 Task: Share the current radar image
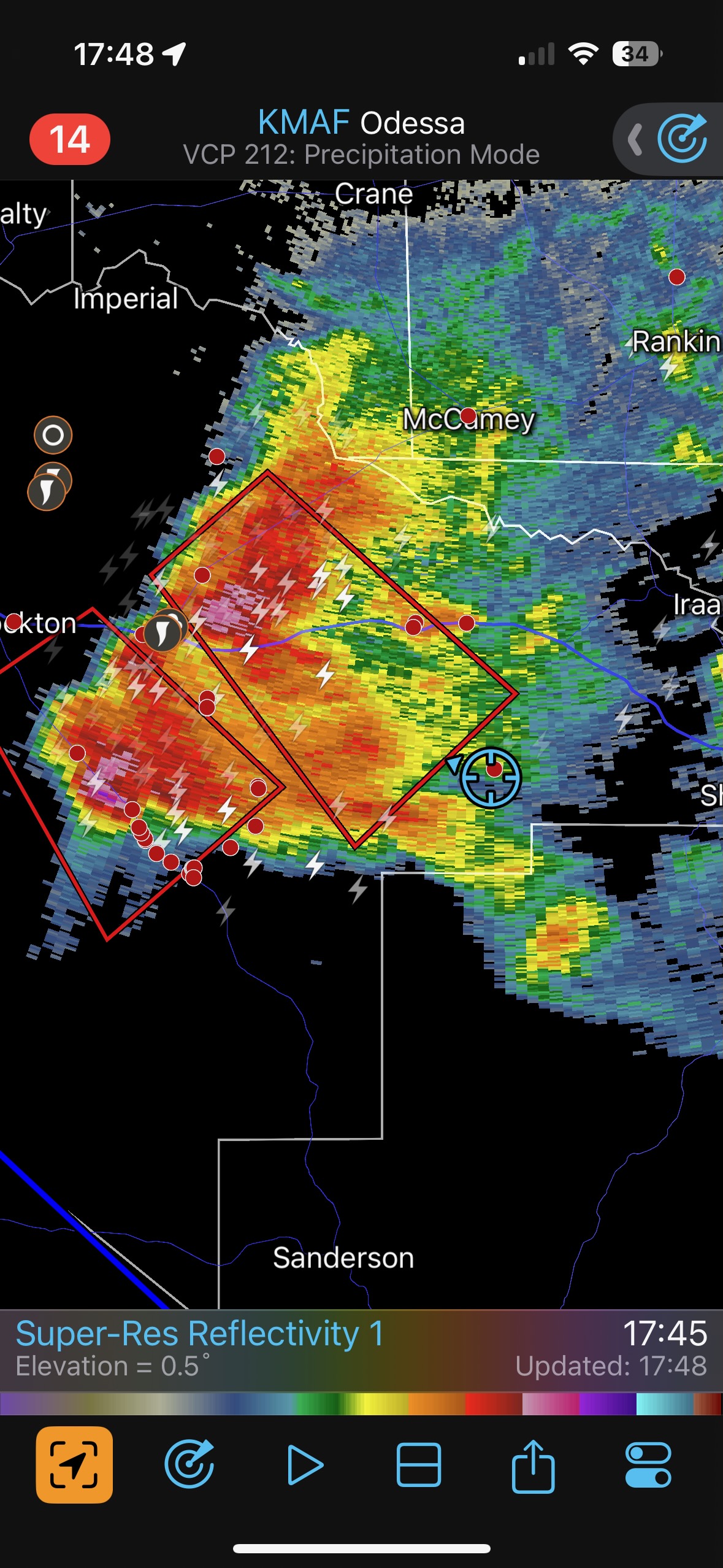click(x=533, y=1464)
